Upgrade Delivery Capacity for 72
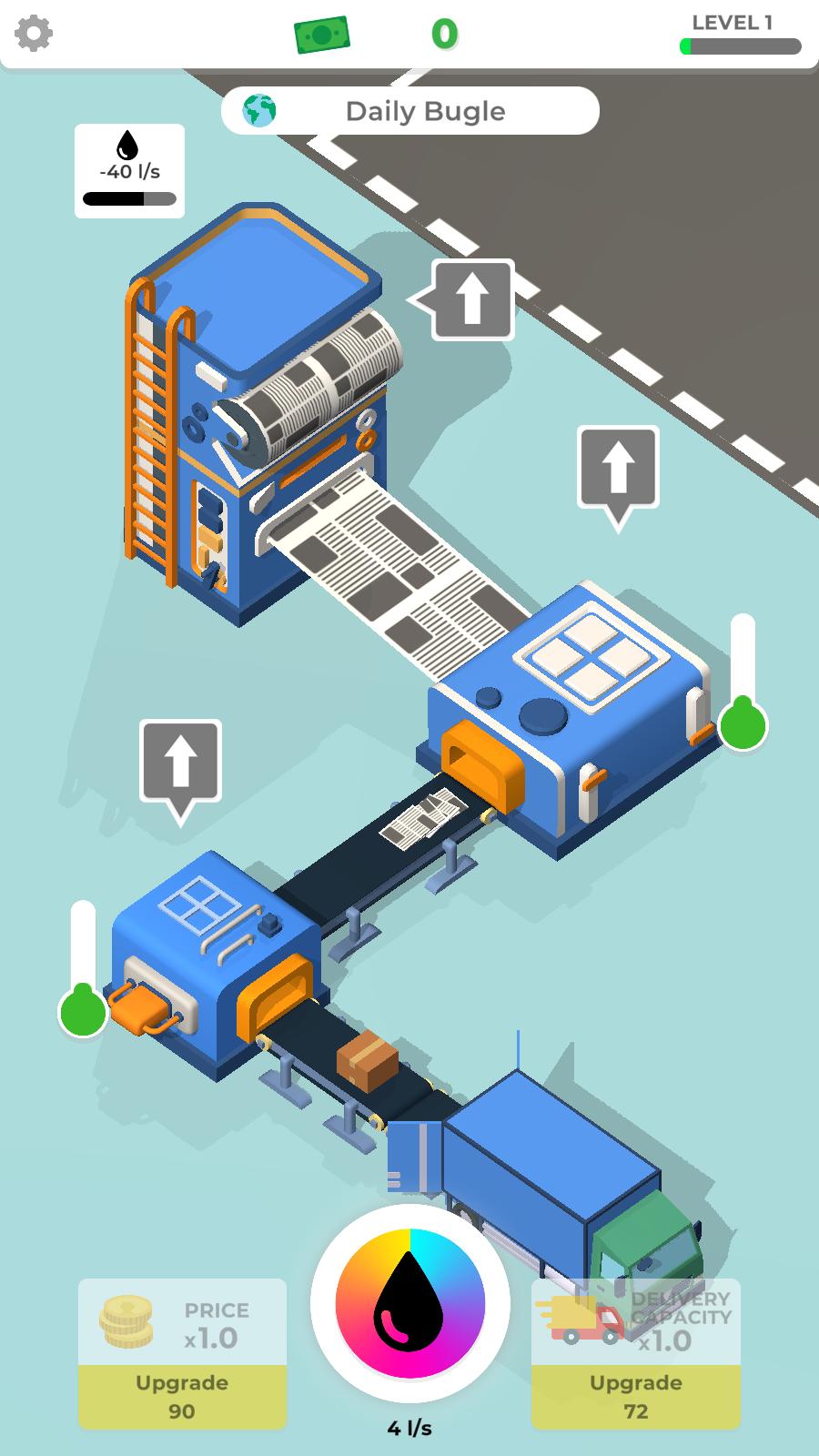819x1456 pixels. (635, 1396)
